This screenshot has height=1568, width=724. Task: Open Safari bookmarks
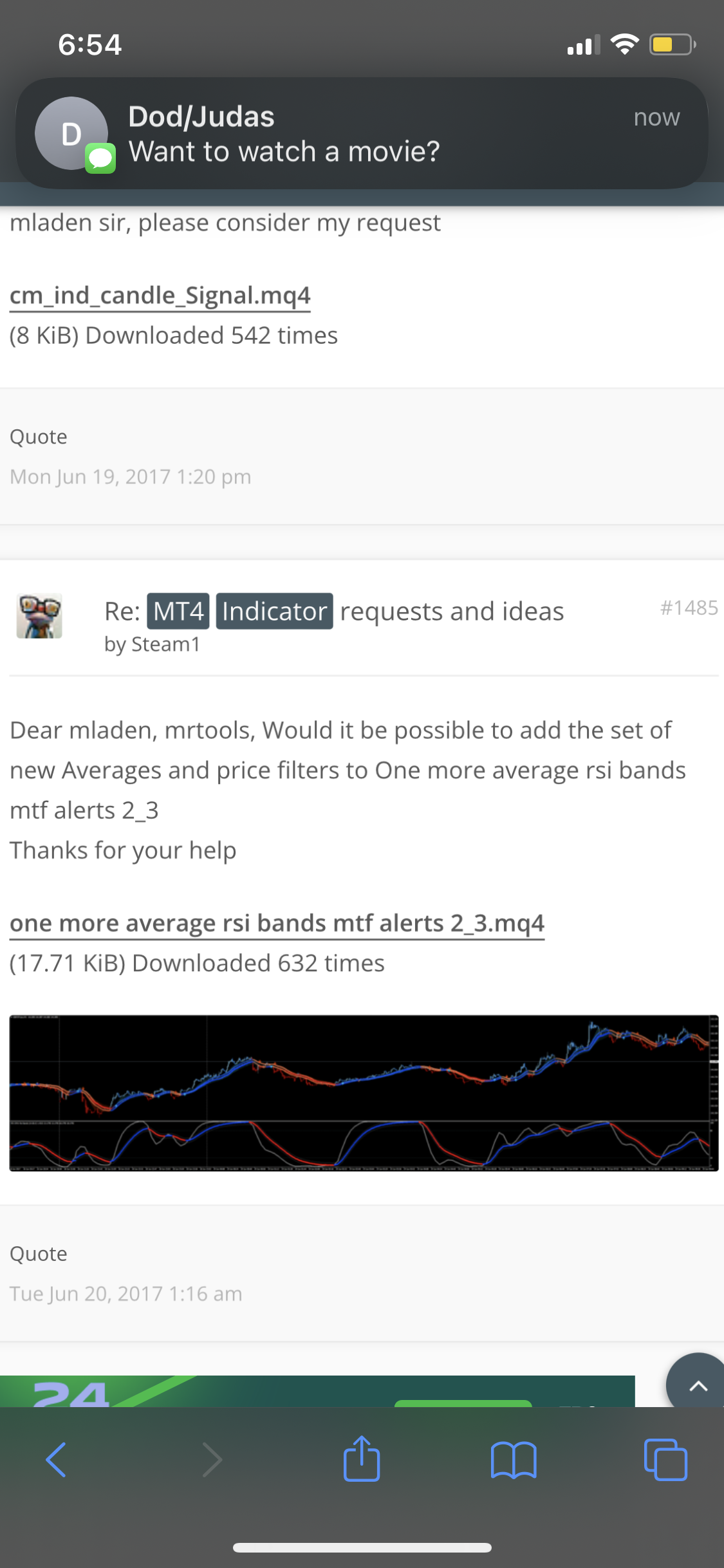click(x=513, y=1459)
